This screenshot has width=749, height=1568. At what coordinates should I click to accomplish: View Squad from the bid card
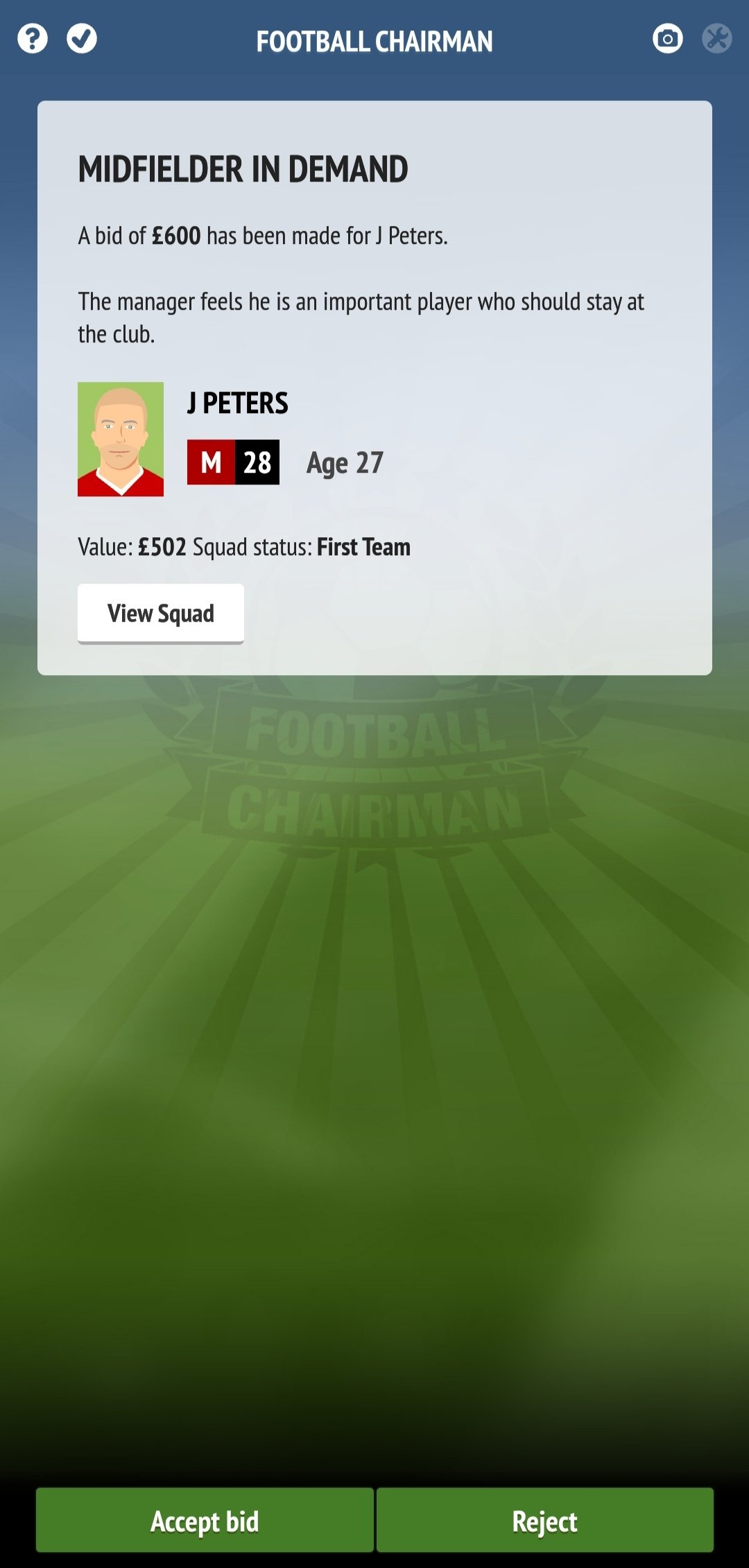[160, 613]
